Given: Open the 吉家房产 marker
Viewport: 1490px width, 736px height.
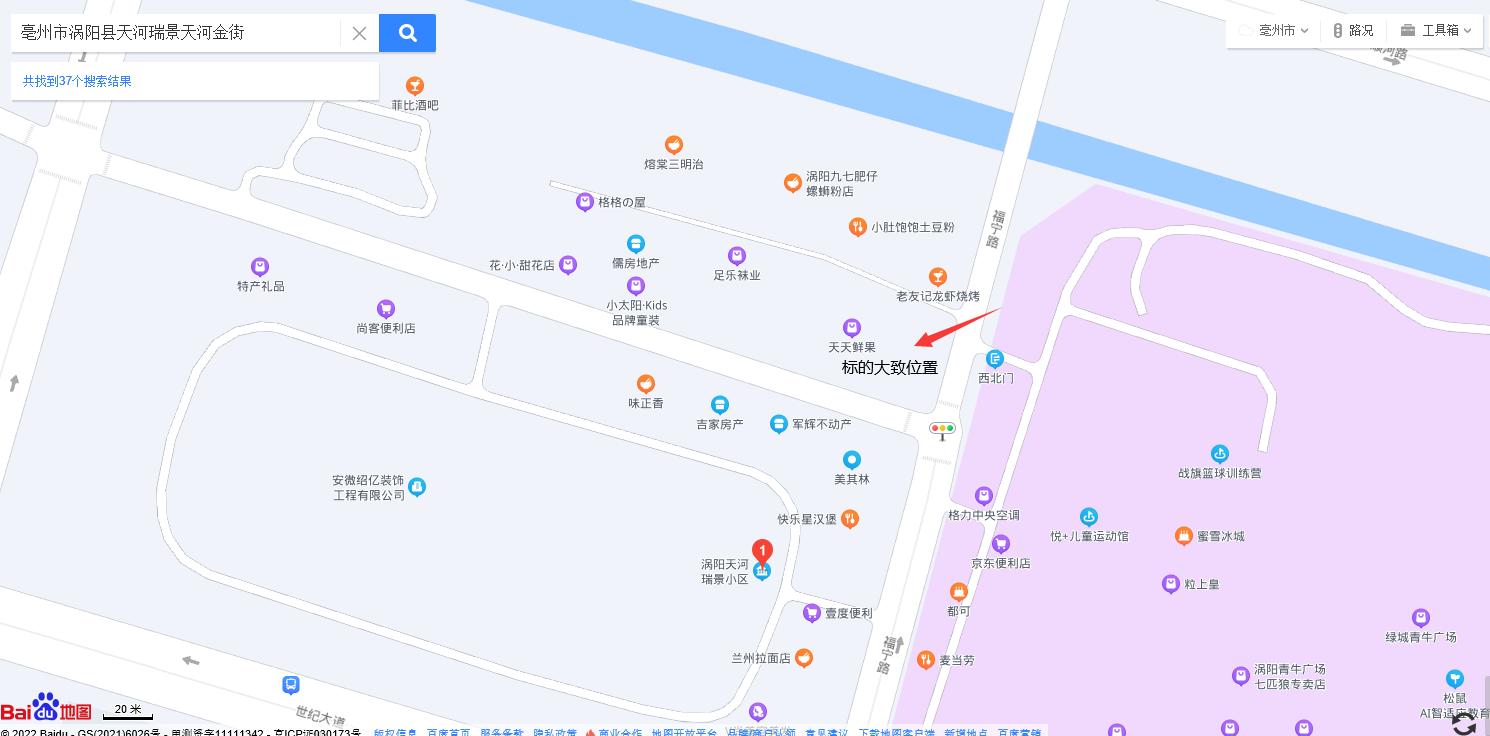Looking at the screenshot, I should tap(719, 405).
